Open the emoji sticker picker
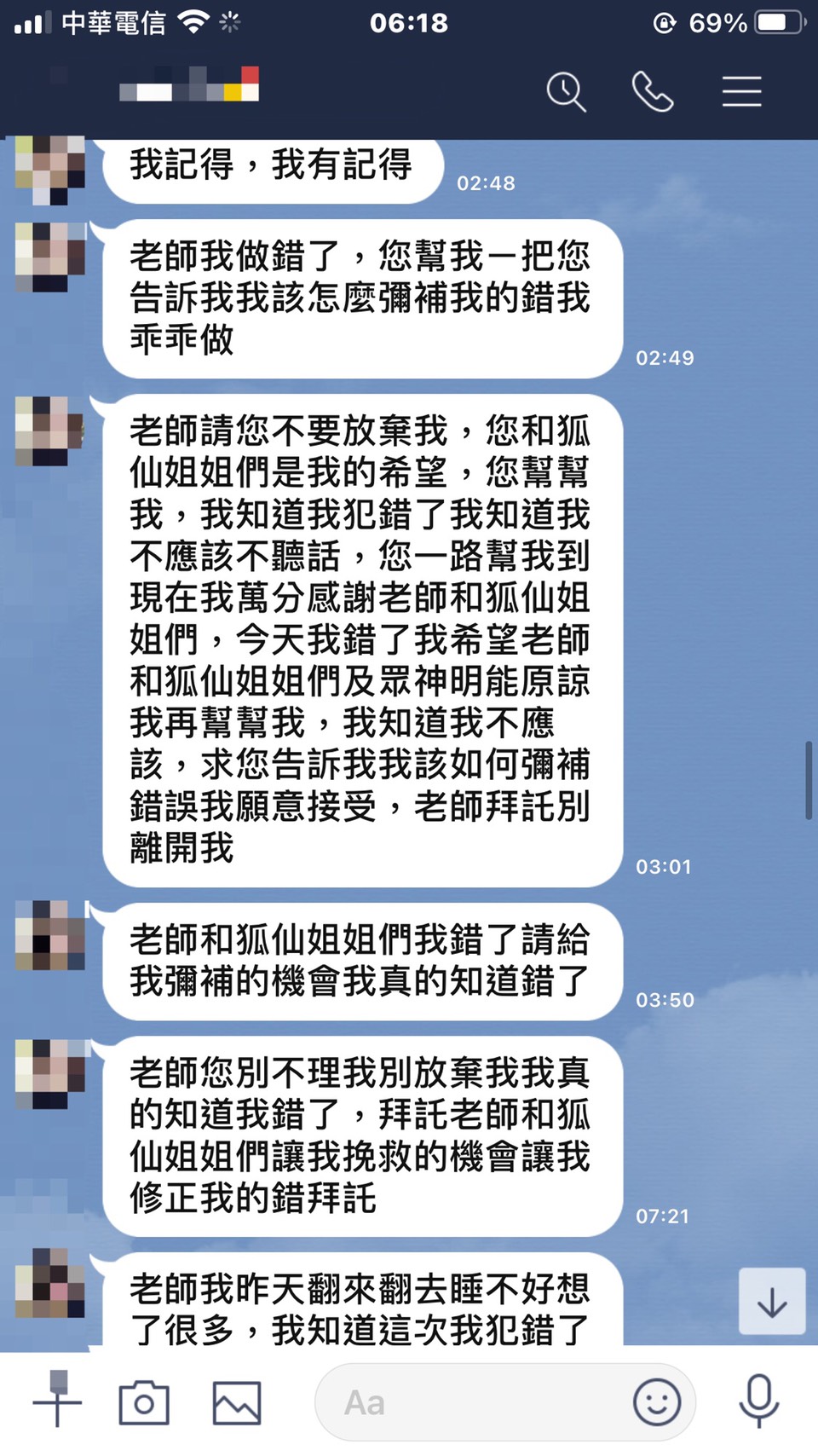 [x=657, y=1402]
